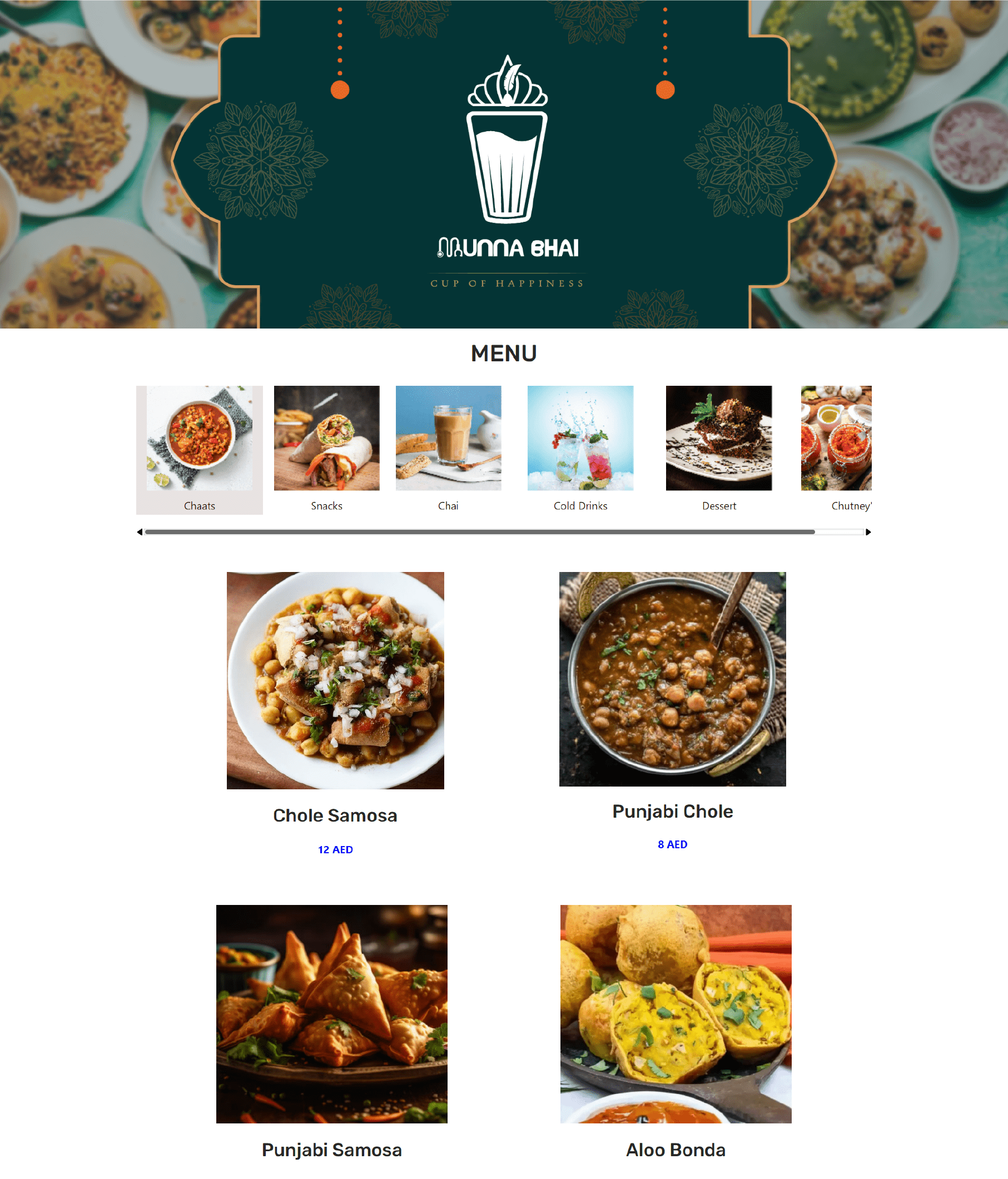Switch to the Dessert category
The width and height of the screenshot is (1008, 1179).
(719, 449)
